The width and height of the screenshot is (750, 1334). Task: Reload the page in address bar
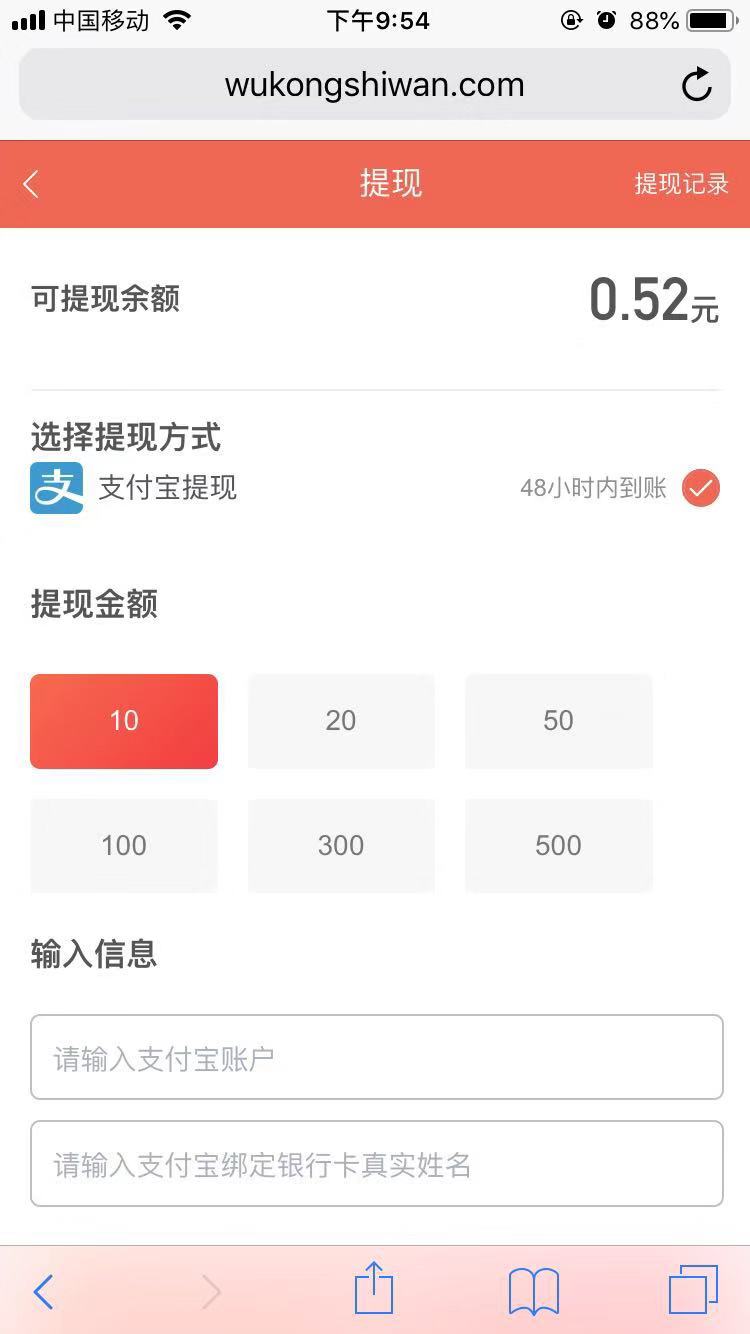click(696, 85)
